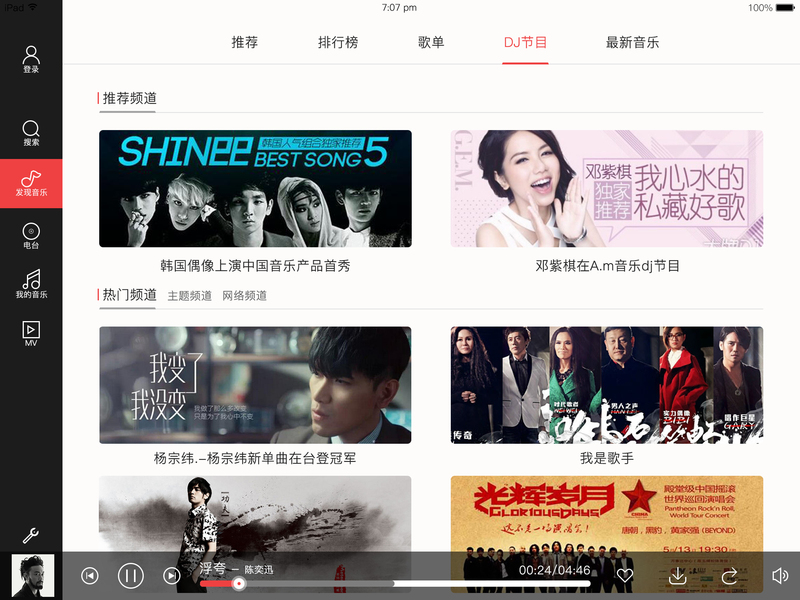Open 搜索 search in sidebar
Image resolution: width=800 pixels, height=600 pixels.
[x=31, y=133]
